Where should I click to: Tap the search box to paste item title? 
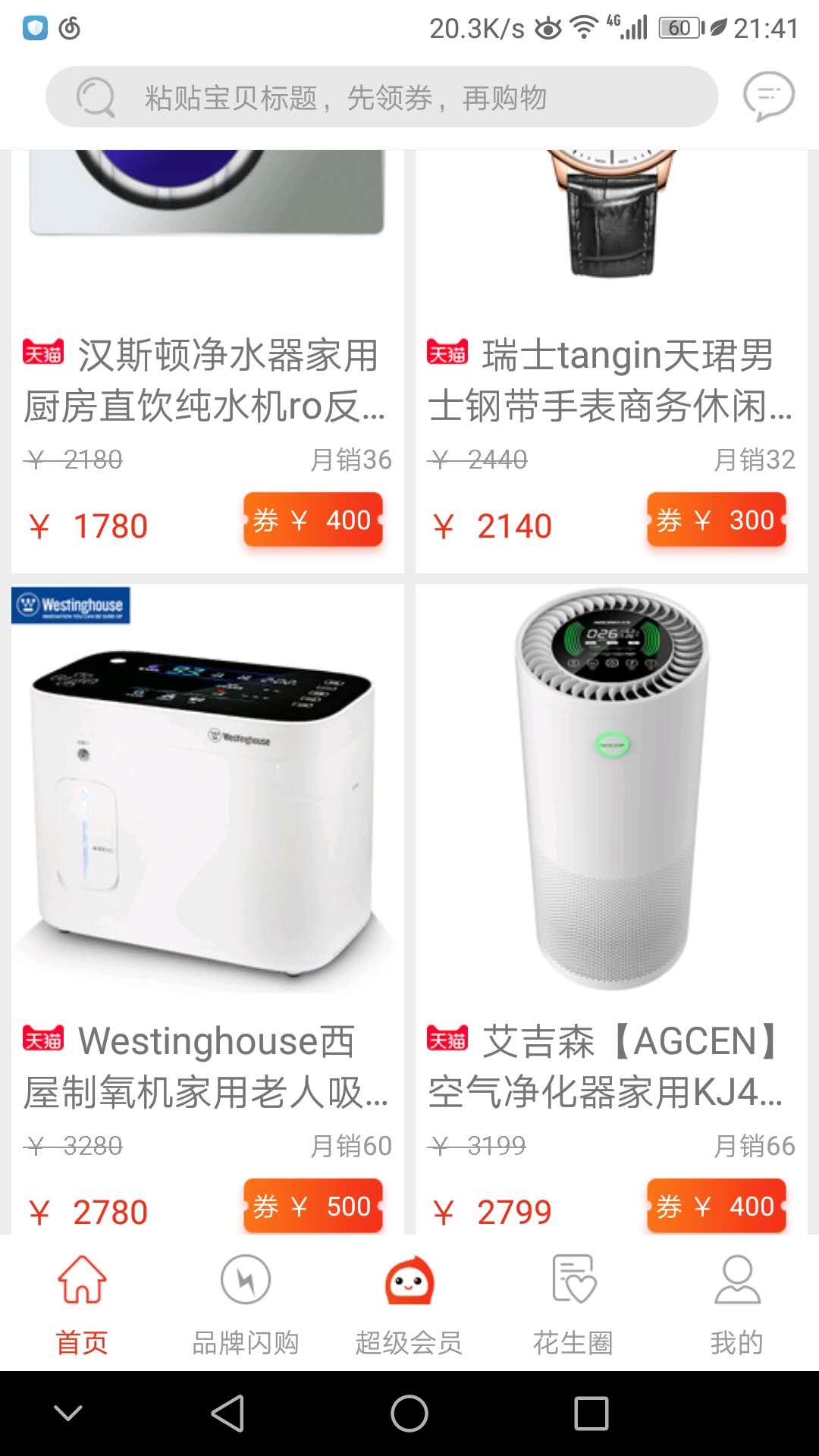pyautogui.click(x=381, y=97)
